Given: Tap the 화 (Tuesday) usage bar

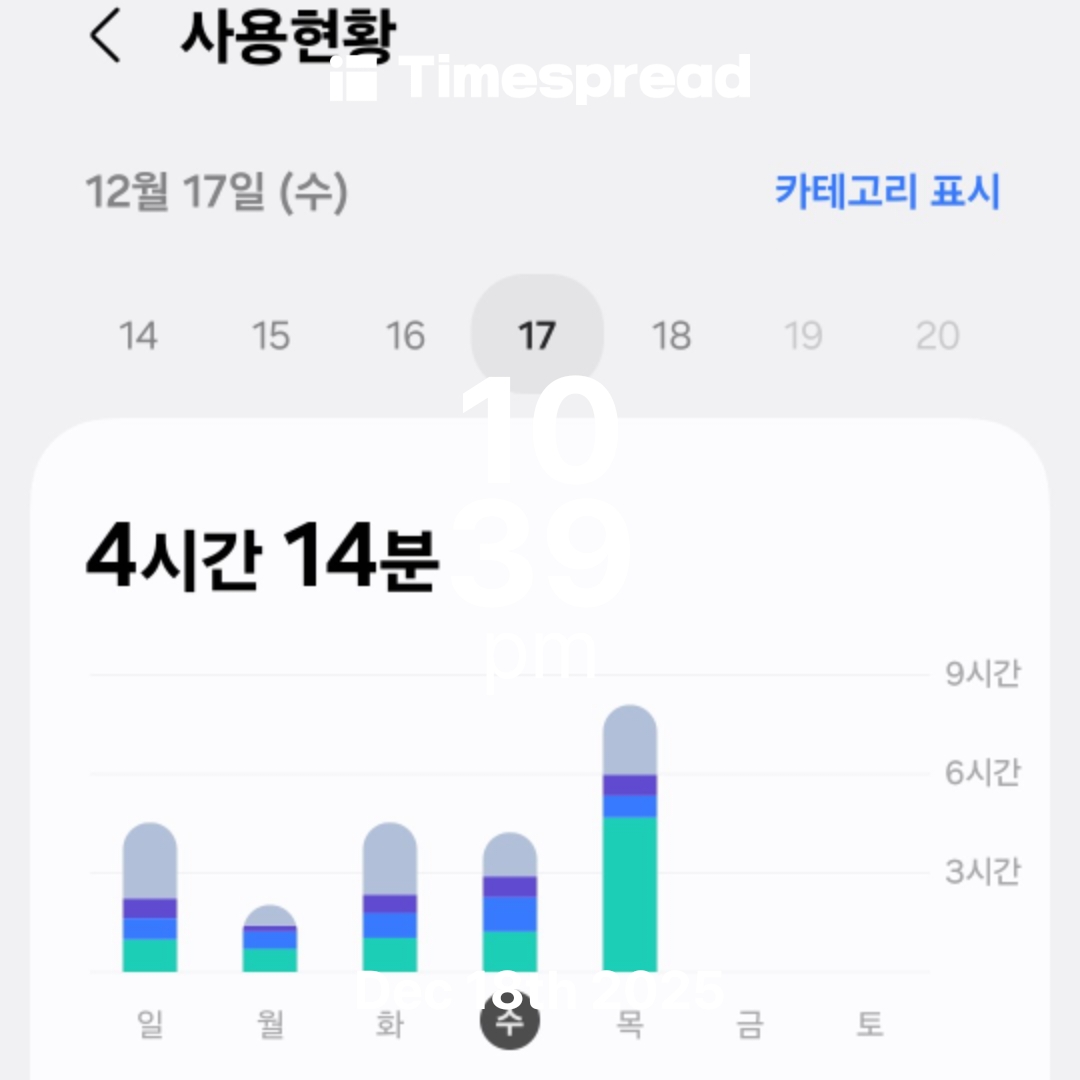Looking at the screenshot, I should [x=390, y=900].
